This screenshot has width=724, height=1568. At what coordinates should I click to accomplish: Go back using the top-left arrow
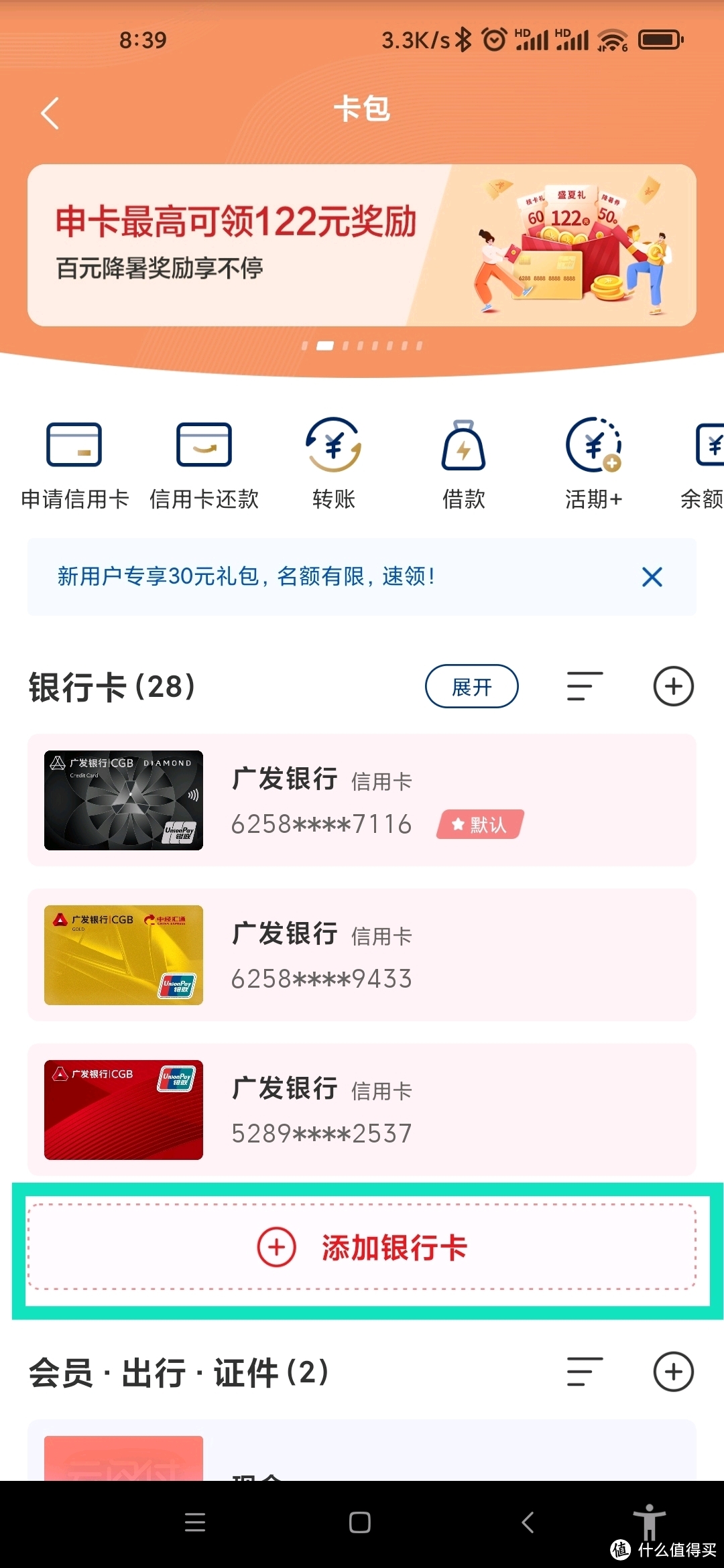click(x=48, y=112)
